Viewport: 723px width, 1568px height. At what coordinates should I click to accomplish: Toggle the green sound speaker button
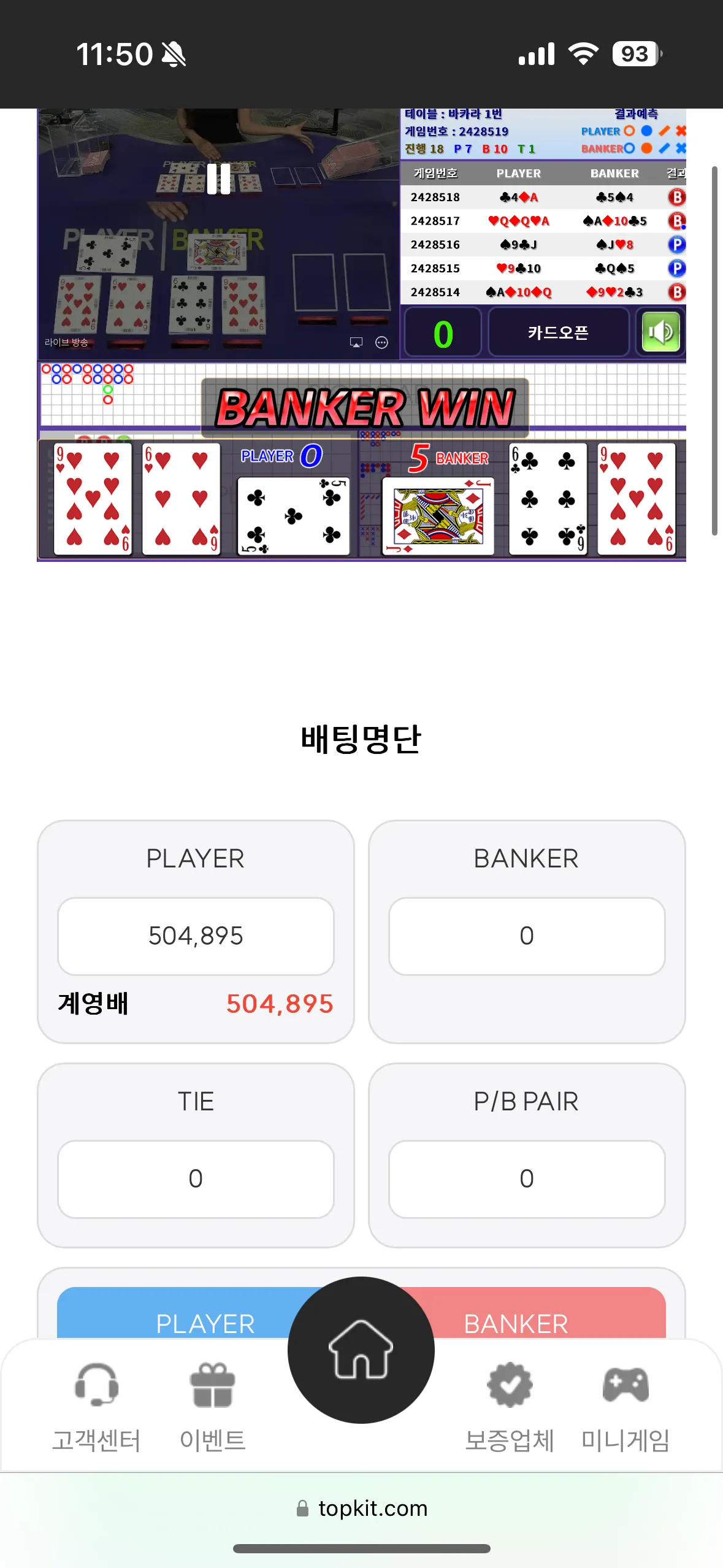[660, 332]
